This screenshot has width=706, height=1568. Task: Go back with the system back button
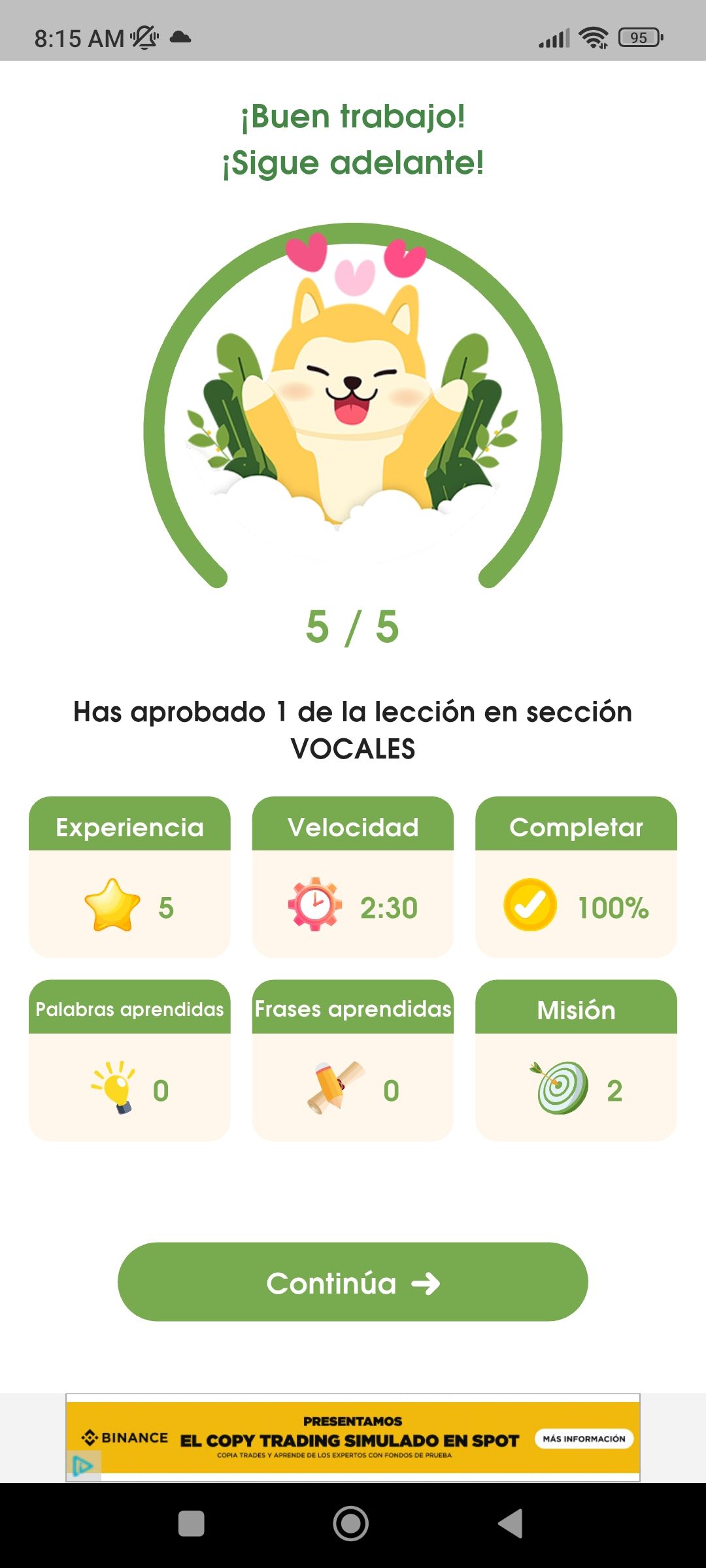(x=511, y=1524)
